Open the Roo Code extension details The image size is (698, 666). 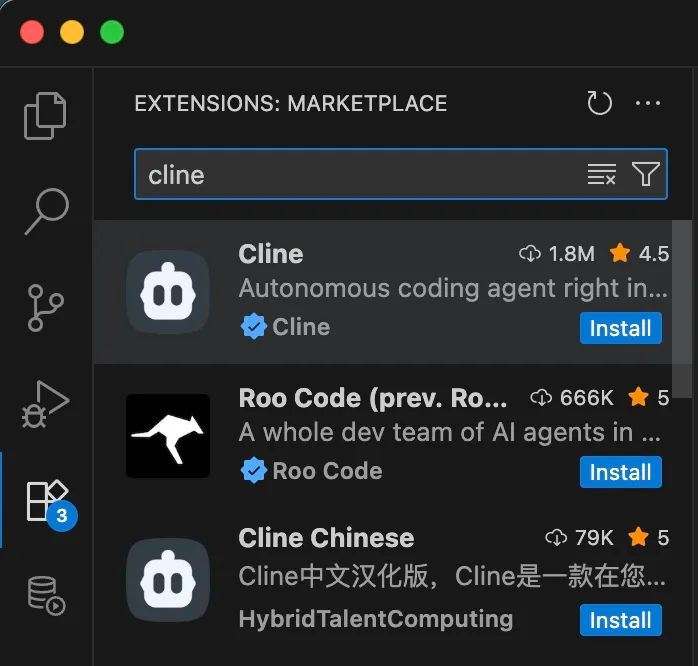click(x=372, y=398)
